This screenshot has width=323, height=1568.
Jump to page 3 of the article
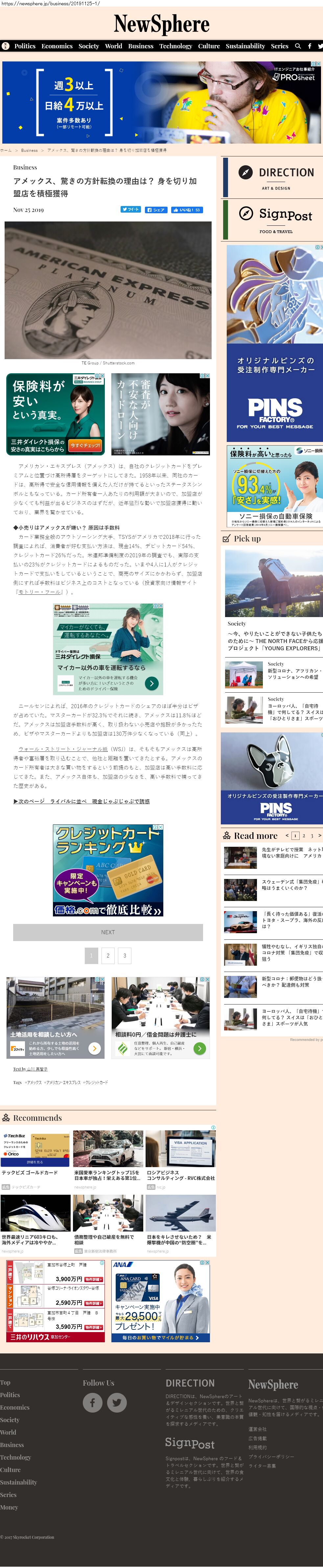pos(125,955)
